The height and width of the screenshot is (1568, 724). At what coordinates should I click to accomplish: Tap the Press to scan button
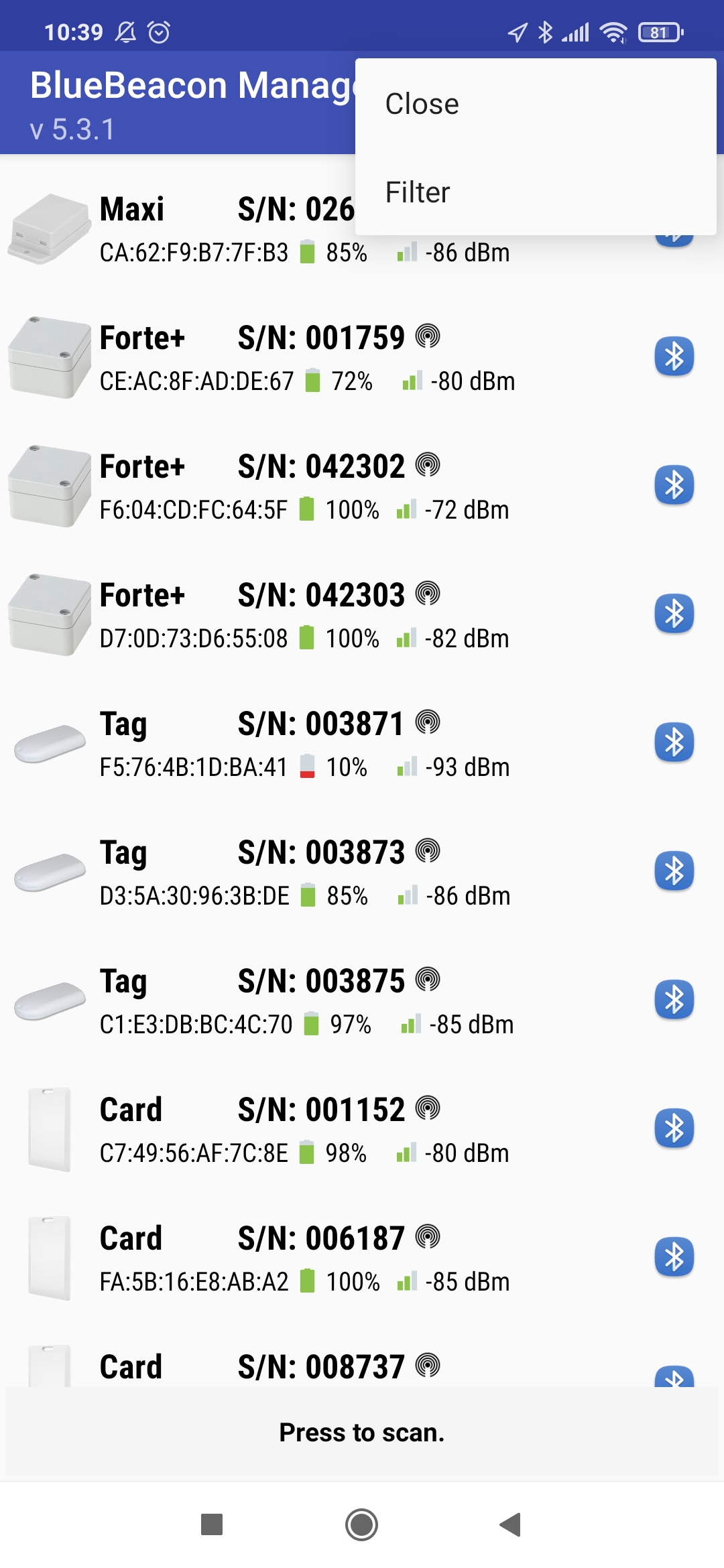click(362, 1432)
